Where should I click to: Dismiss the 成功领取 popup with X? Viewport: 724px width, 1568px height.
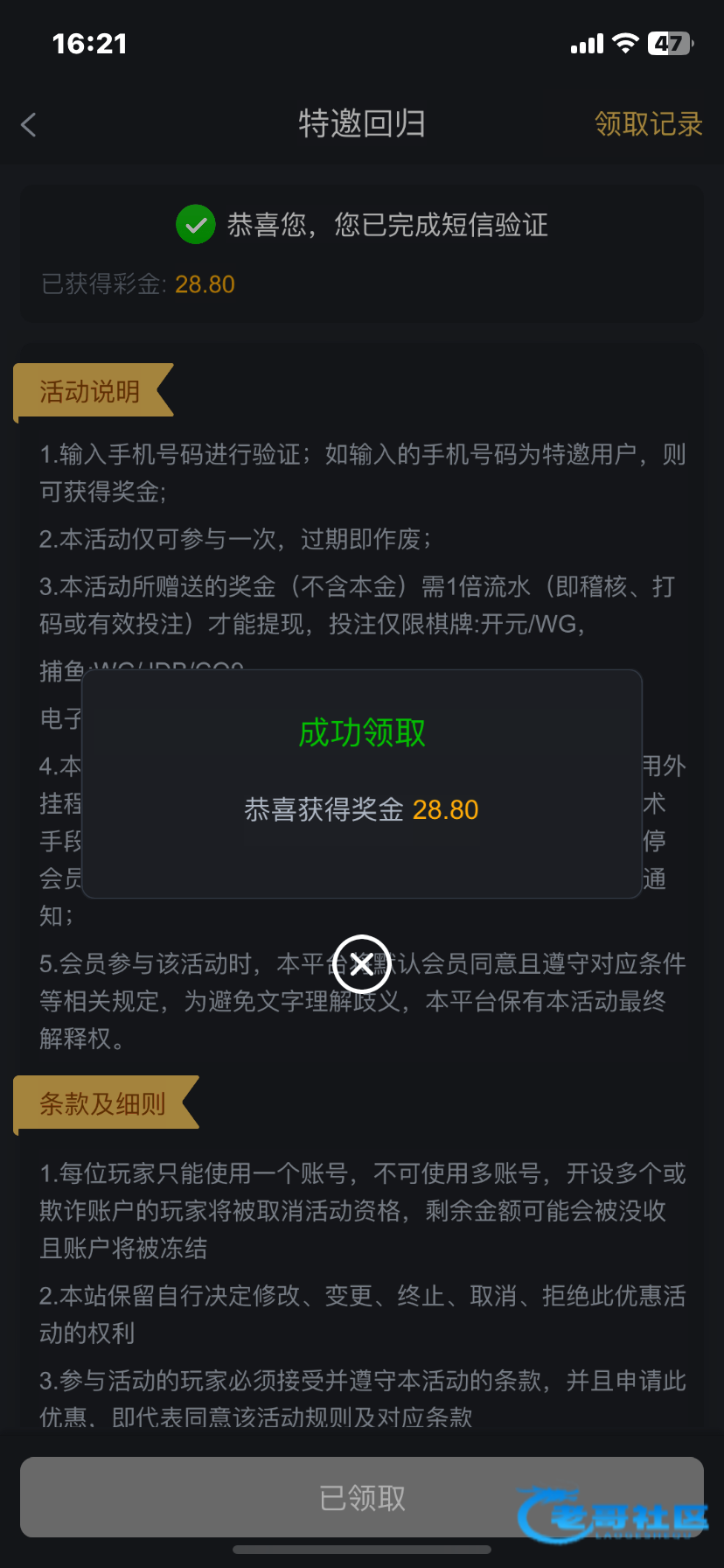(361, 964)
